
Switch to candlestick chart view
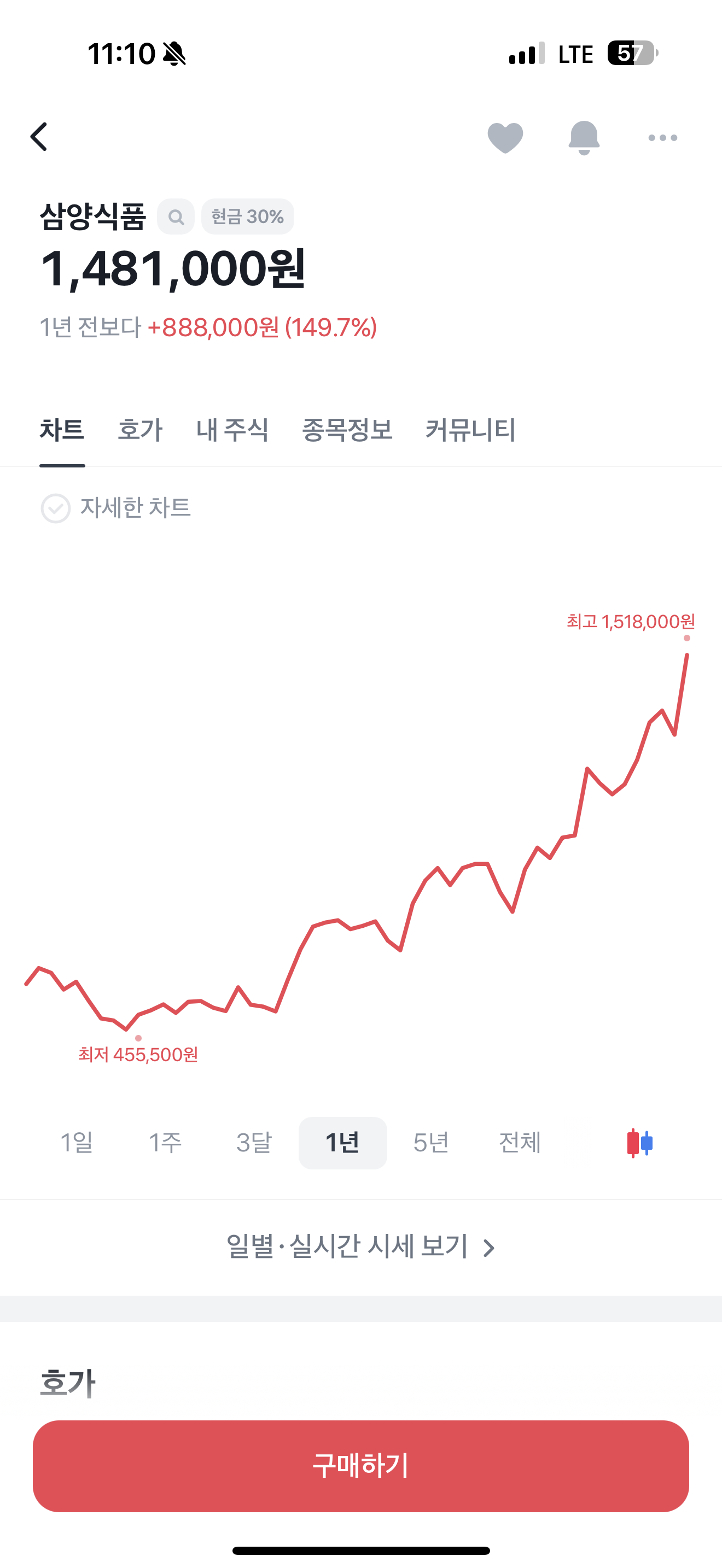pyautogui.click(x=639, y=1143)
